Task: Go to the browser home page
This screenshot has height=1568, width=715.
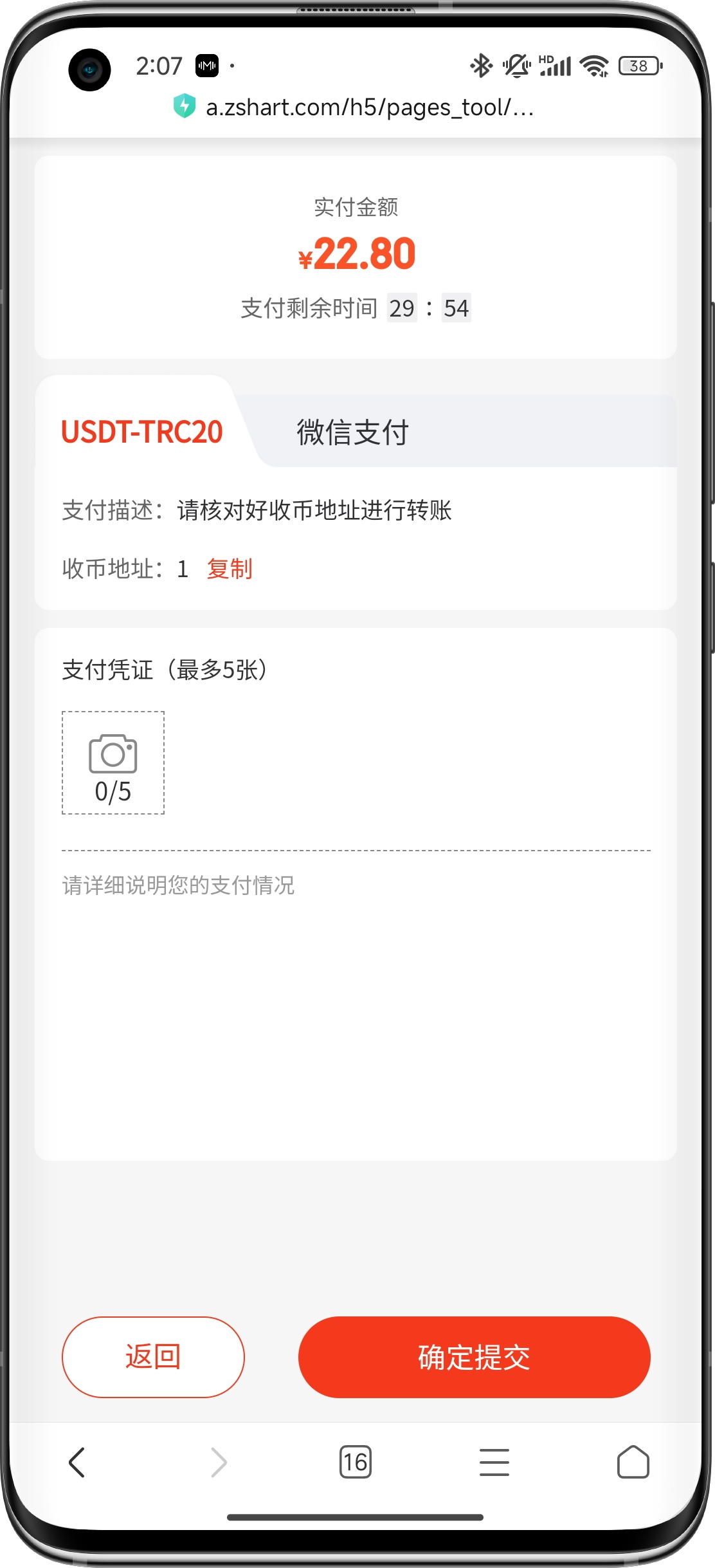Action: pyautogui.click(x=633, y=1462)
